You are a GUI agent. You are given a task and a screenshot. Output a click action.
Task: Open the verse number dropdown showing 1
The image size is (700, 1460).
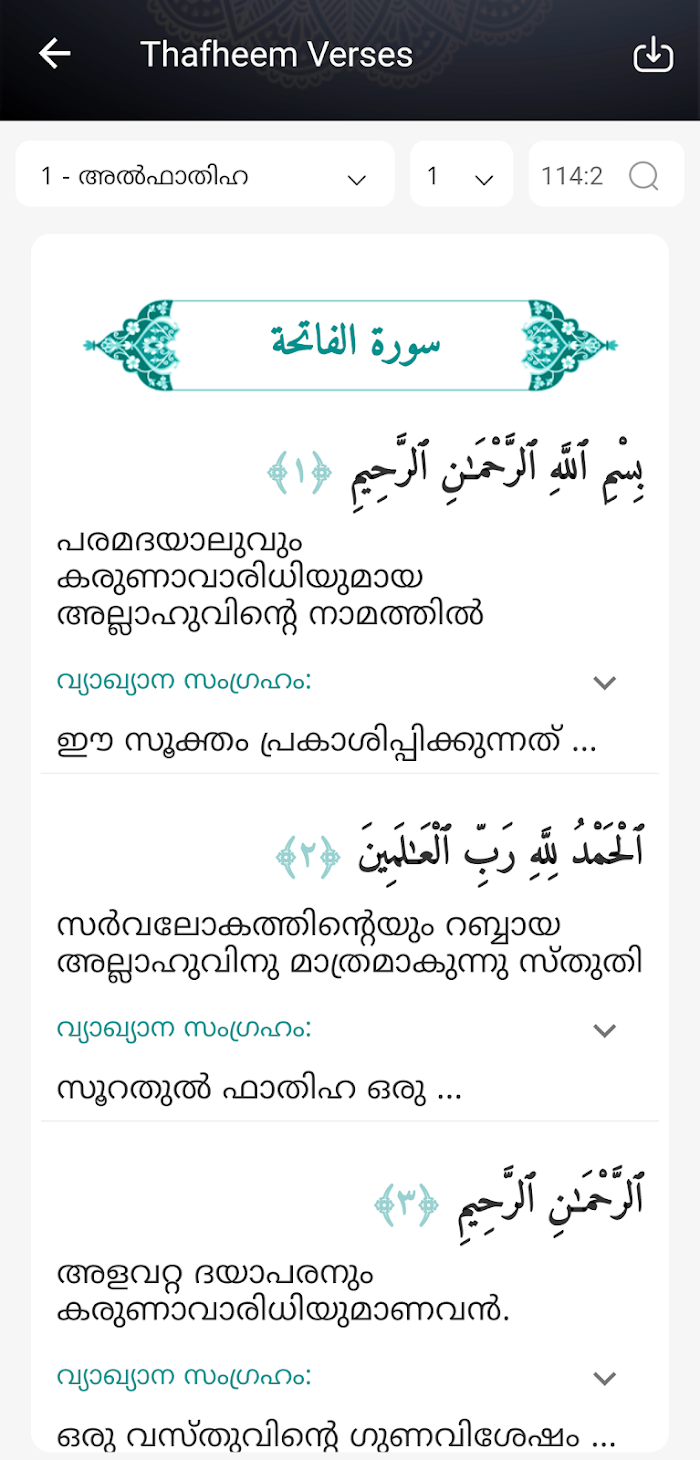[461, 175]
